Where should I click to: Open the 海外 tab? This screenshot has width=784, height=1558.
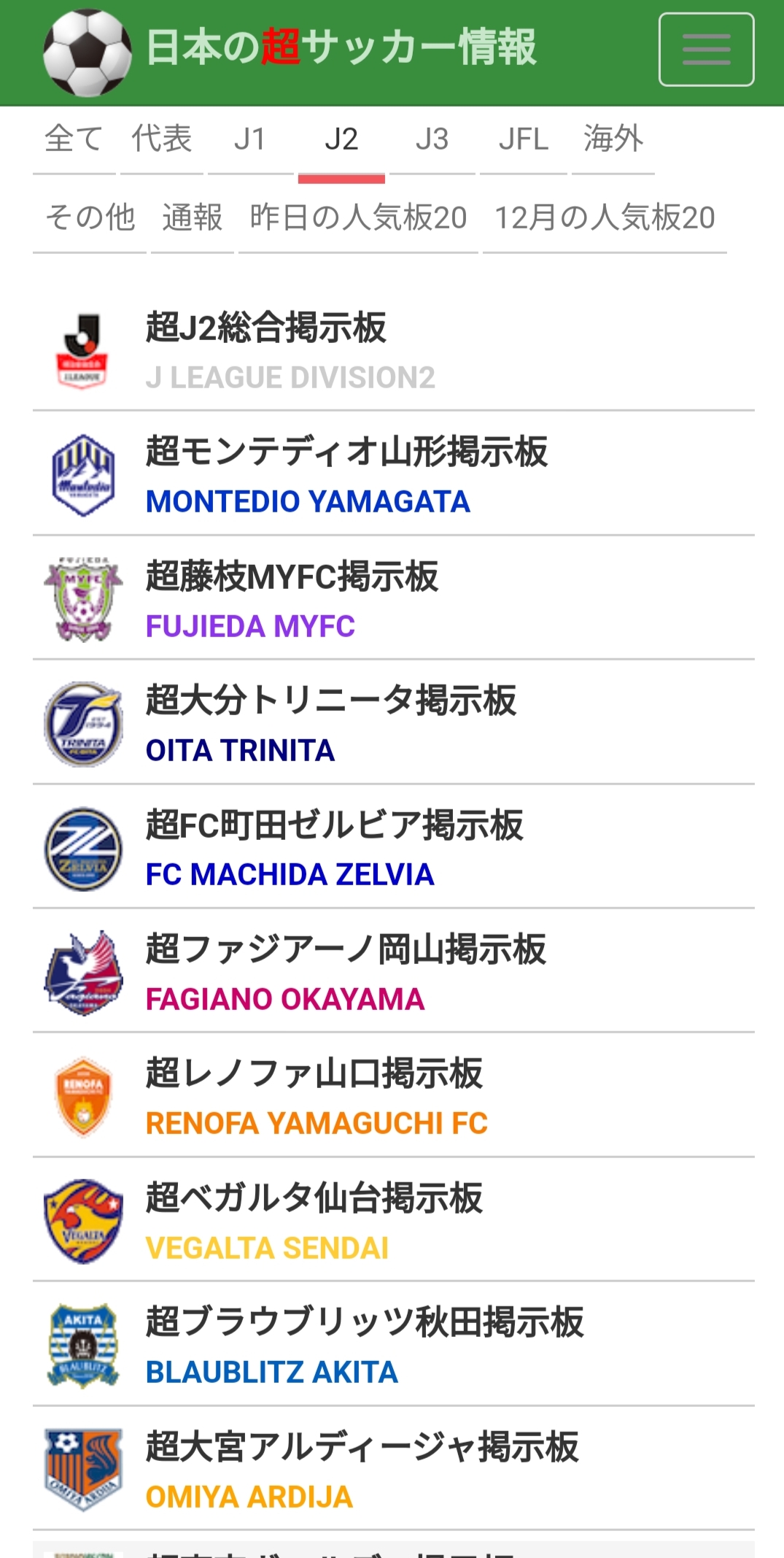coord(613,139)
